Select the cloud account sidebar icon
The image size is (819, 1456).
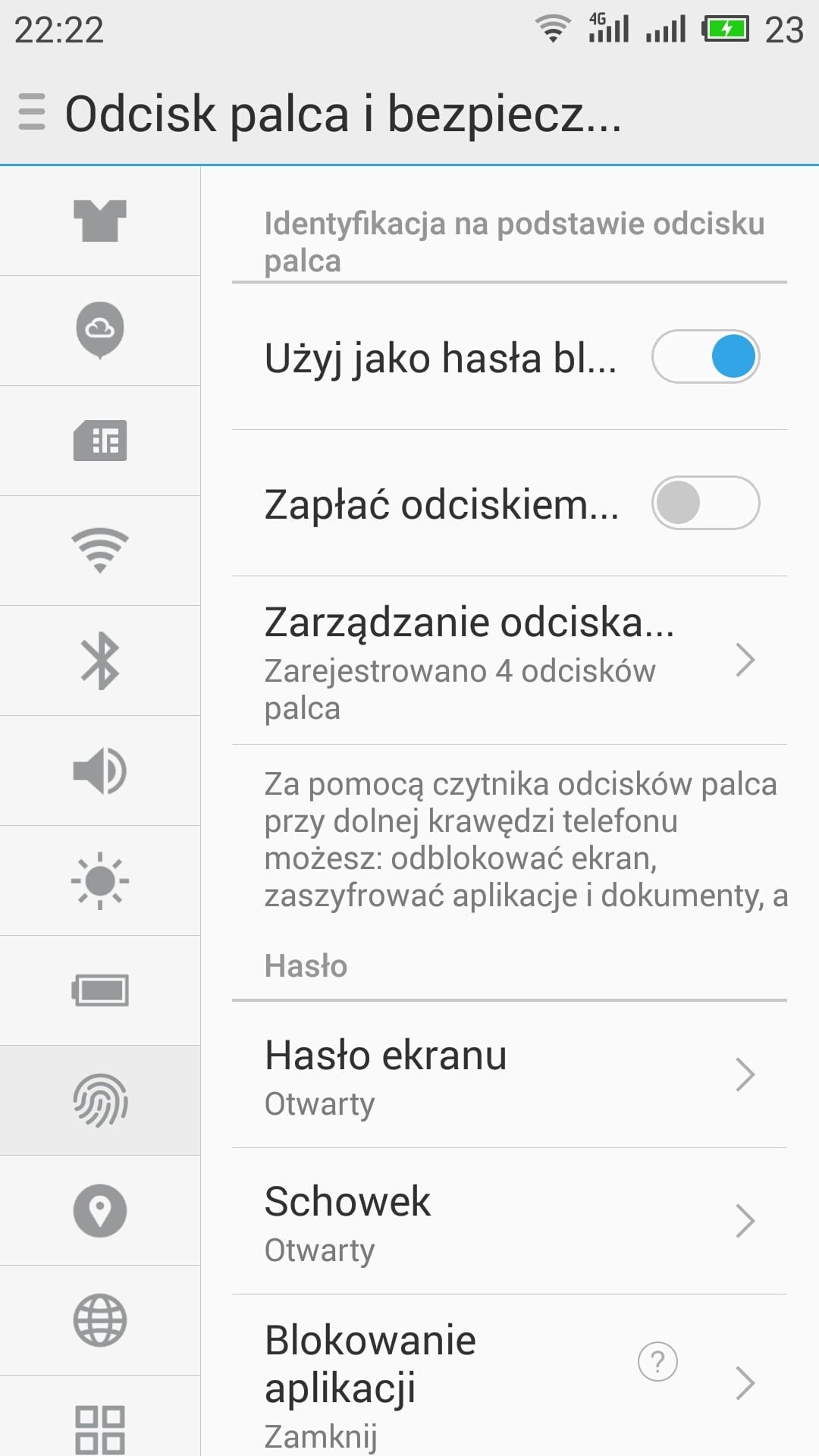[100, 331]
